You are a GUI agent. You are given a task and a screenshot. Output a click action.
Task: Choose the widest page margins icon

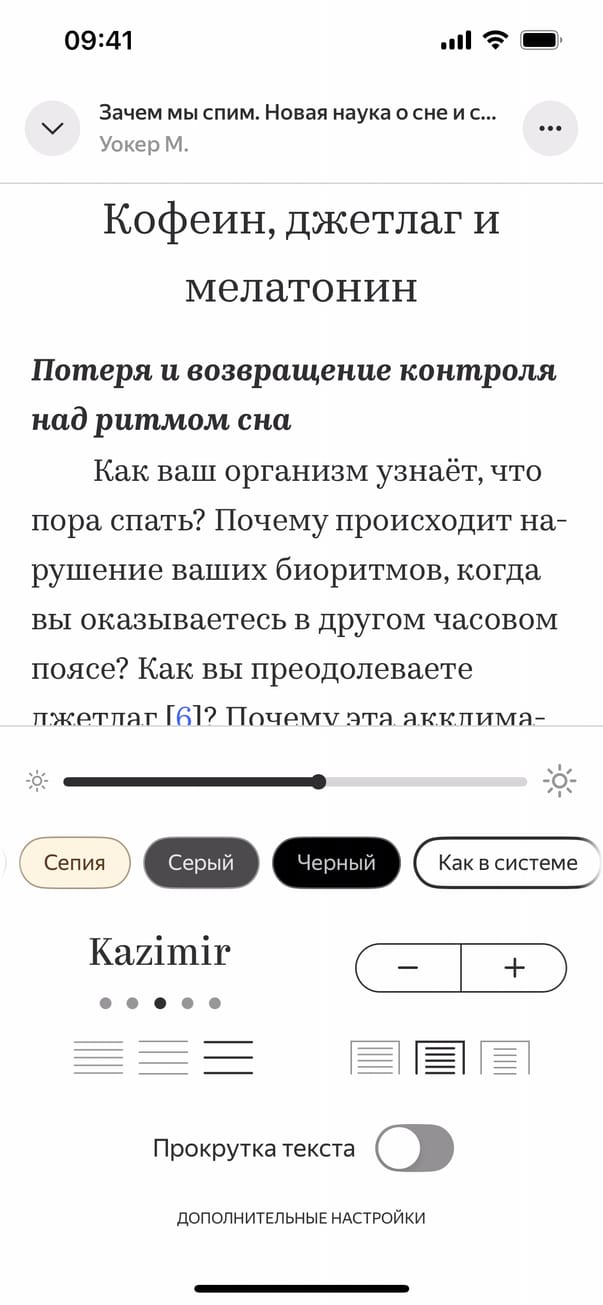[505, 1057]
